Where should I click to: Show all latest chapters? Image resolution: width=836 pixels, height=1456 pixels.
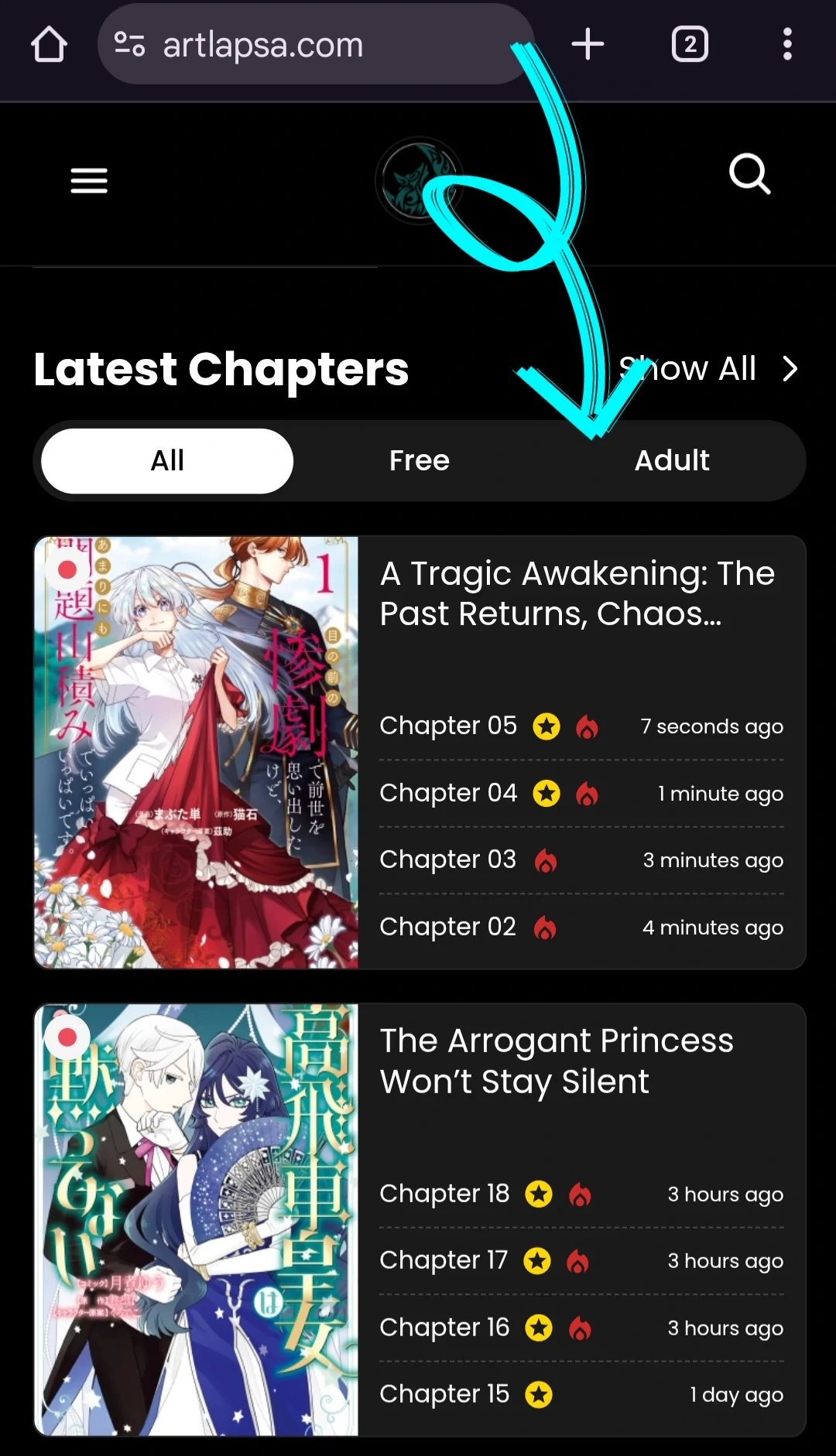708,369
